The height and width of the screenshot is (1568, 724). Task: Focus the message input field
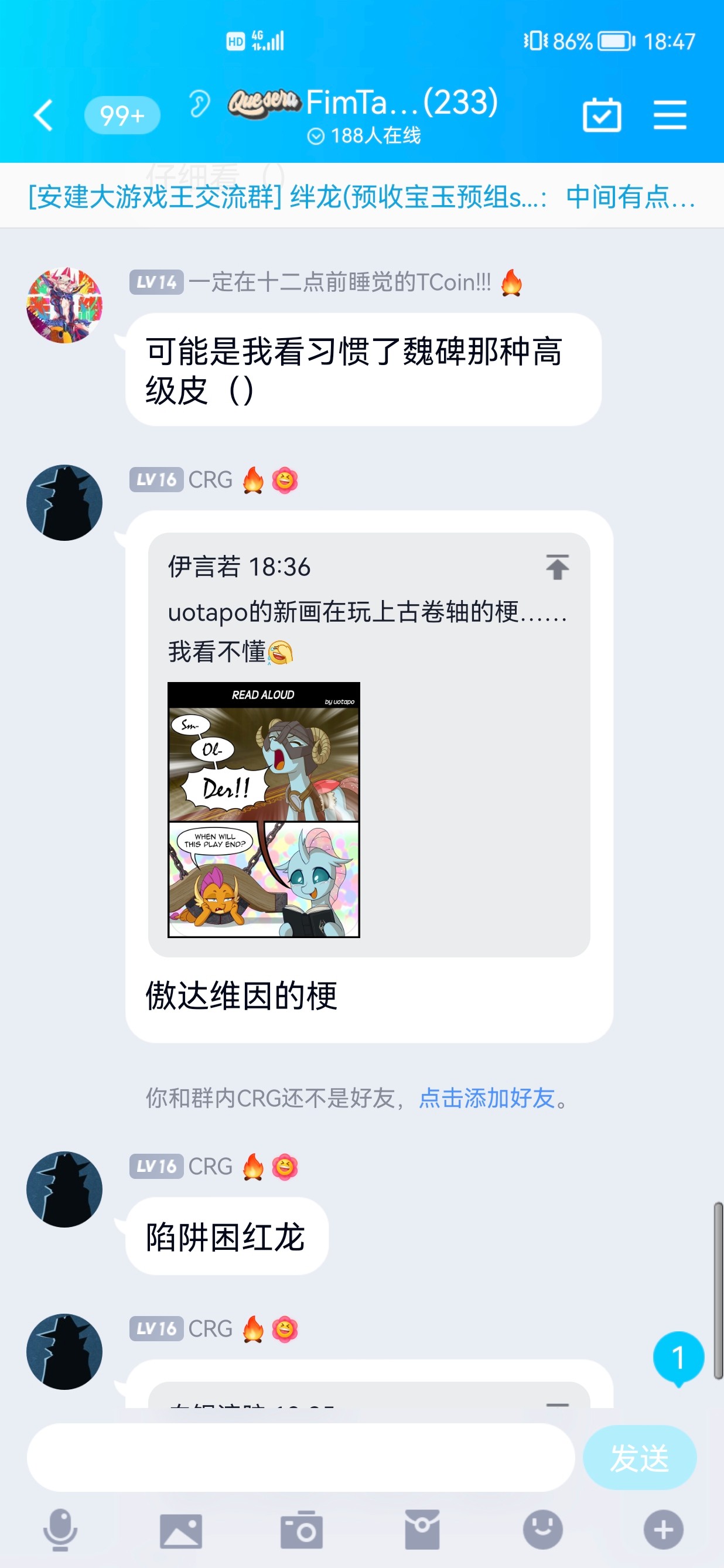point(300,1457)
